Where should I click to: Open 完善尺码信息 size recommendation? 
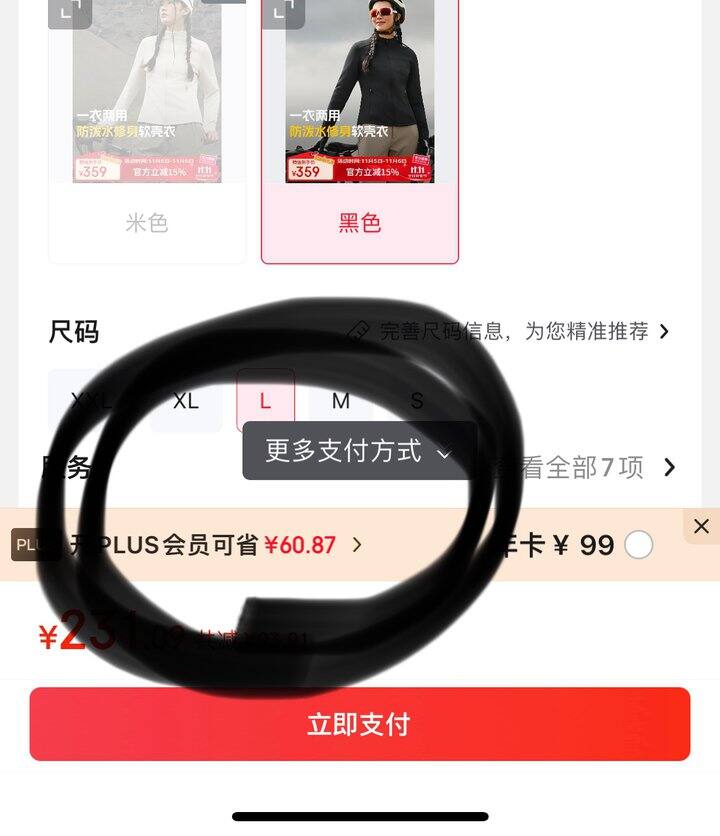[510, 331]
